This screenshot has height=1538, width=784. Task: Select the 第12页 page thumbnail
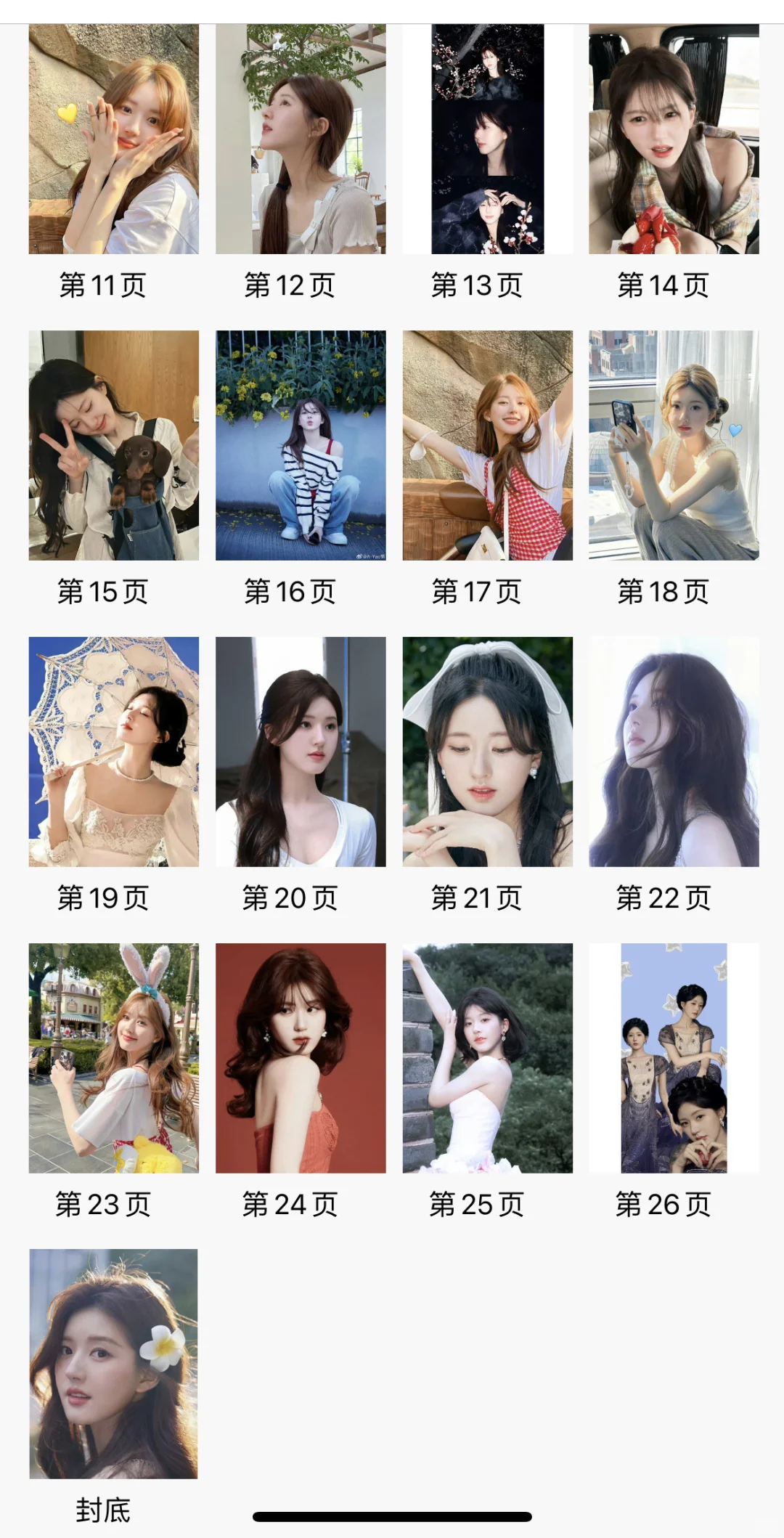point(301,139)
